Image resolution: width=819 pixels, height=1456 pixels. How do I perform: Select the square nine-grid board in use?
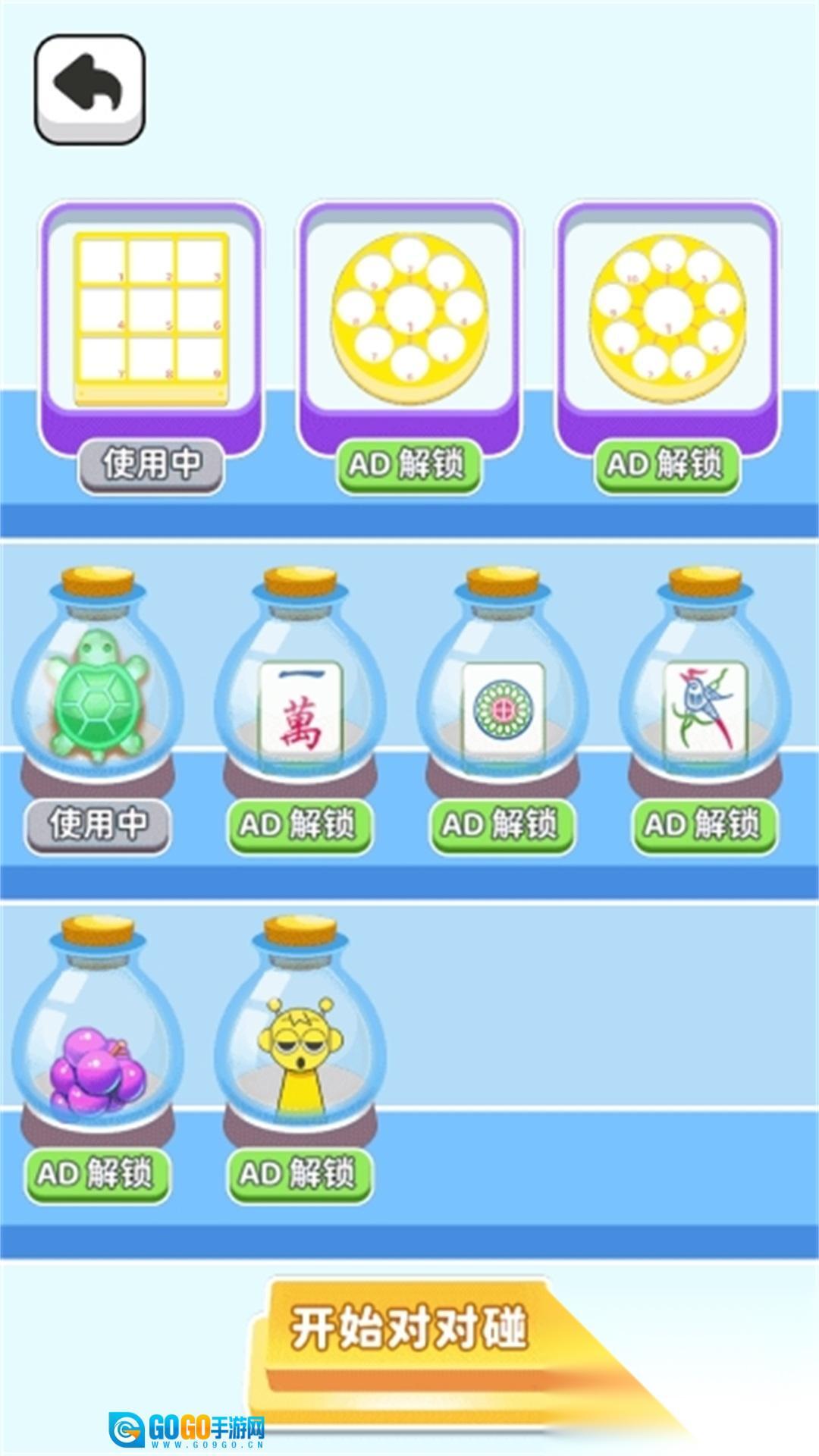[x=151, y=317]
